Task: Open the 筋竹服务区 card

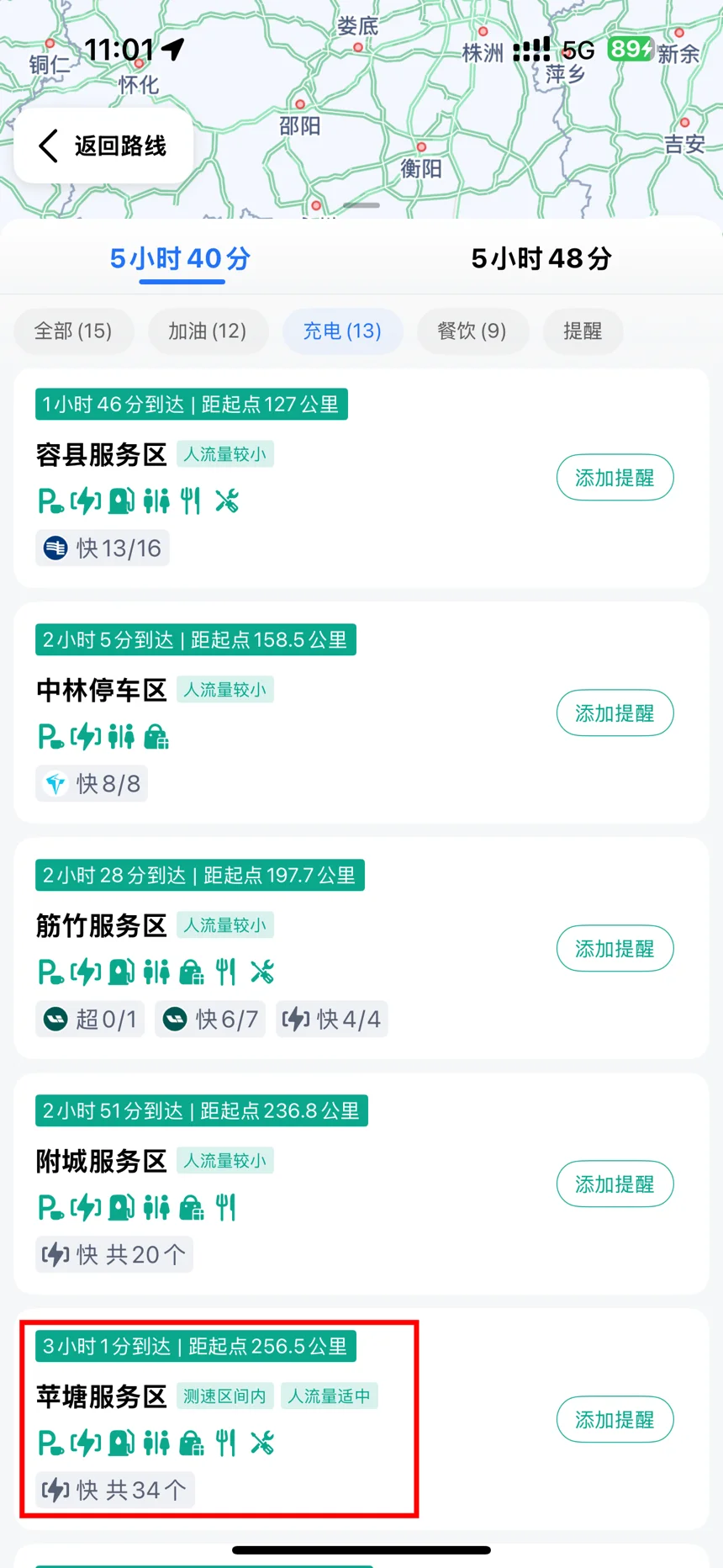Action: [361, 949]
